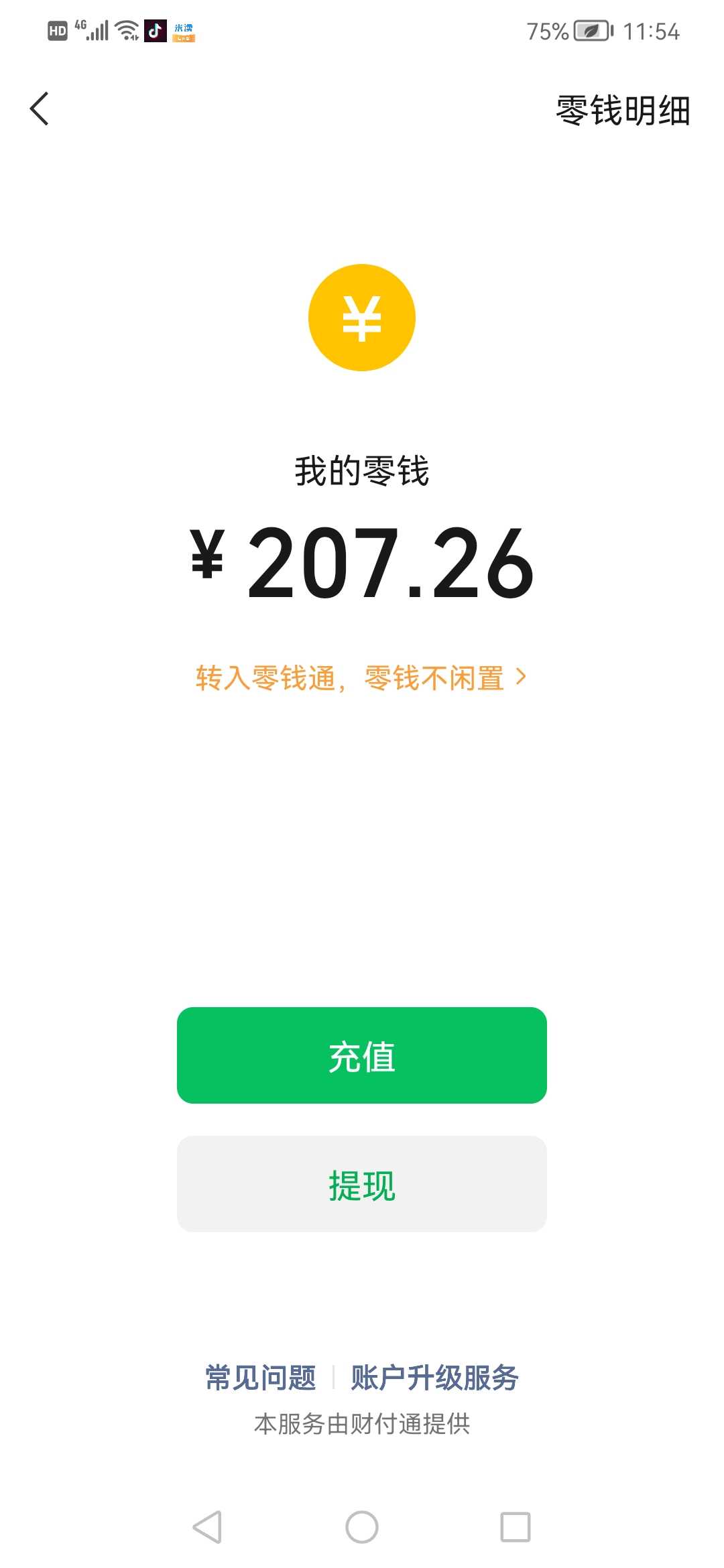Screen dimensions: 724x1568
Task: Tap the 提现 withdraw button
Action: click(362, 1184)
